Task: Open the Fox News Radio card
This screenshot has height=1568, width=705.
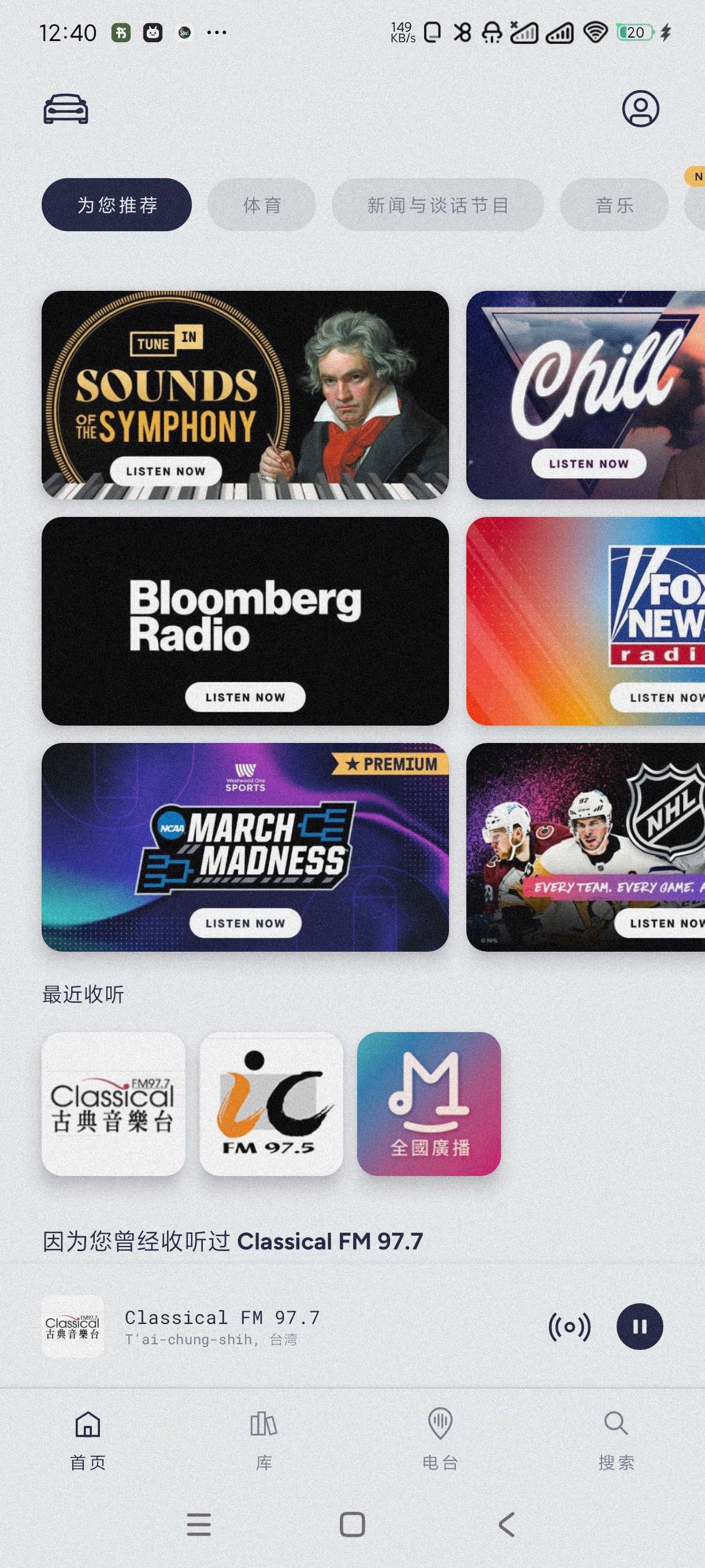Action: [x=585, y=621]
